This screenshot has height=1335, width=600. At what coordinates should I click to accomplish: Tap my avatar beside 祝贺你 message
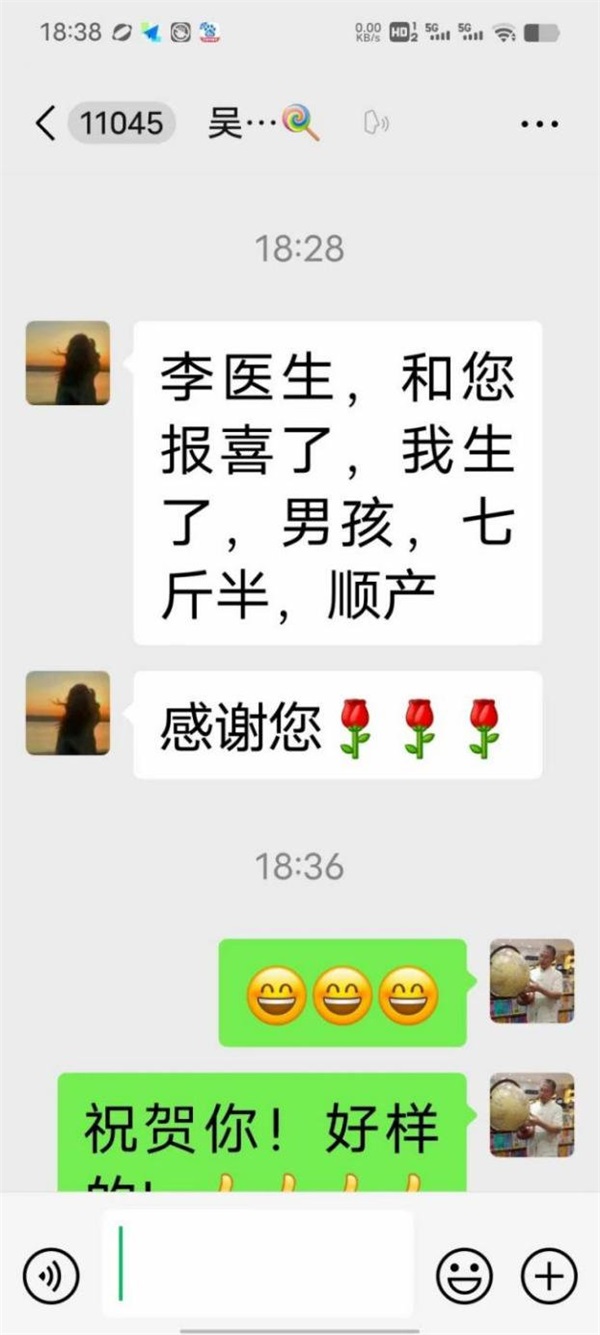coord(532,1115)
